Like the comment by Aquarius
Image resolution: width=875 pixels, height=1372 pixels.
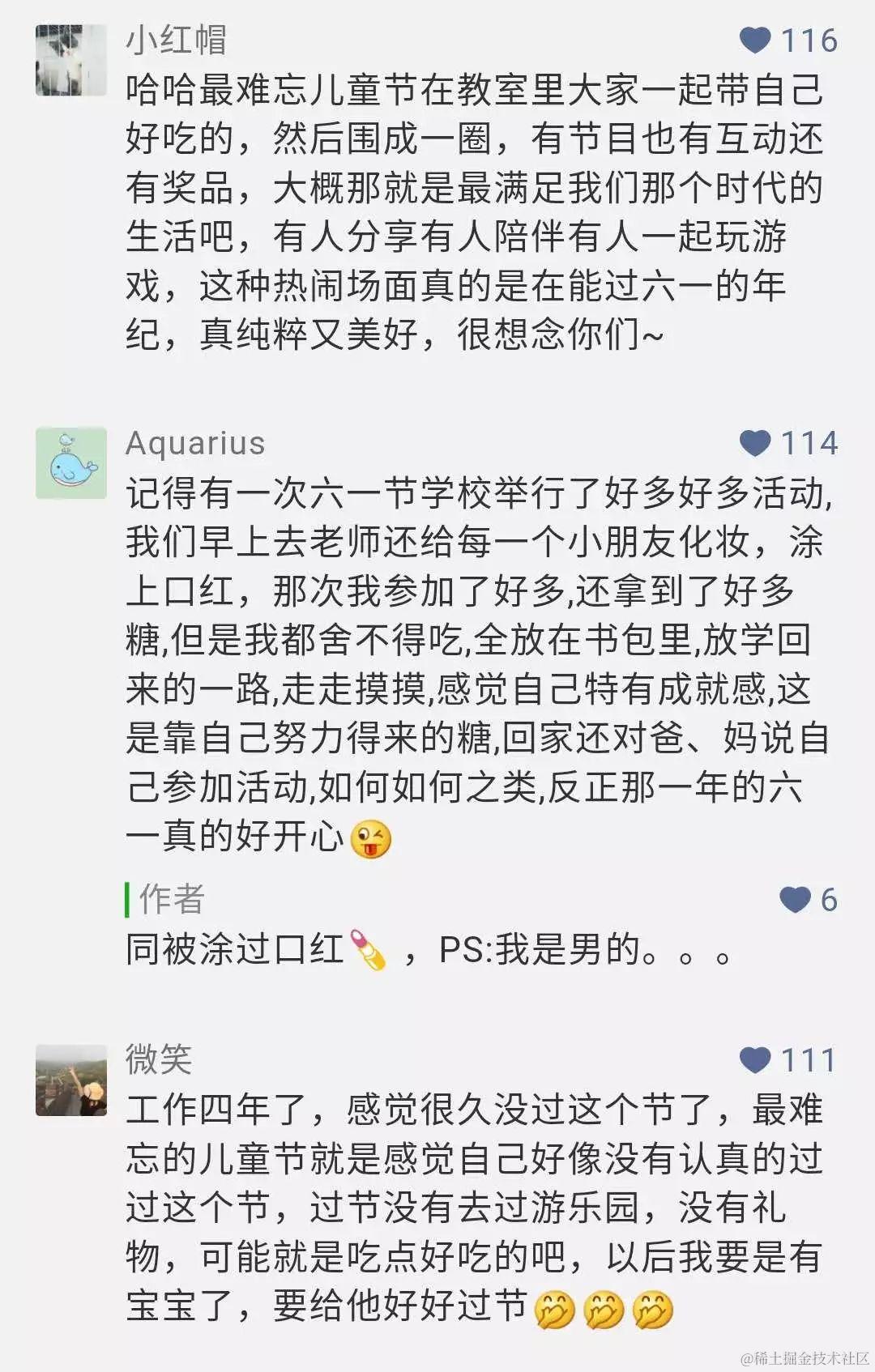pyautogui.click(x=755, y=442)
